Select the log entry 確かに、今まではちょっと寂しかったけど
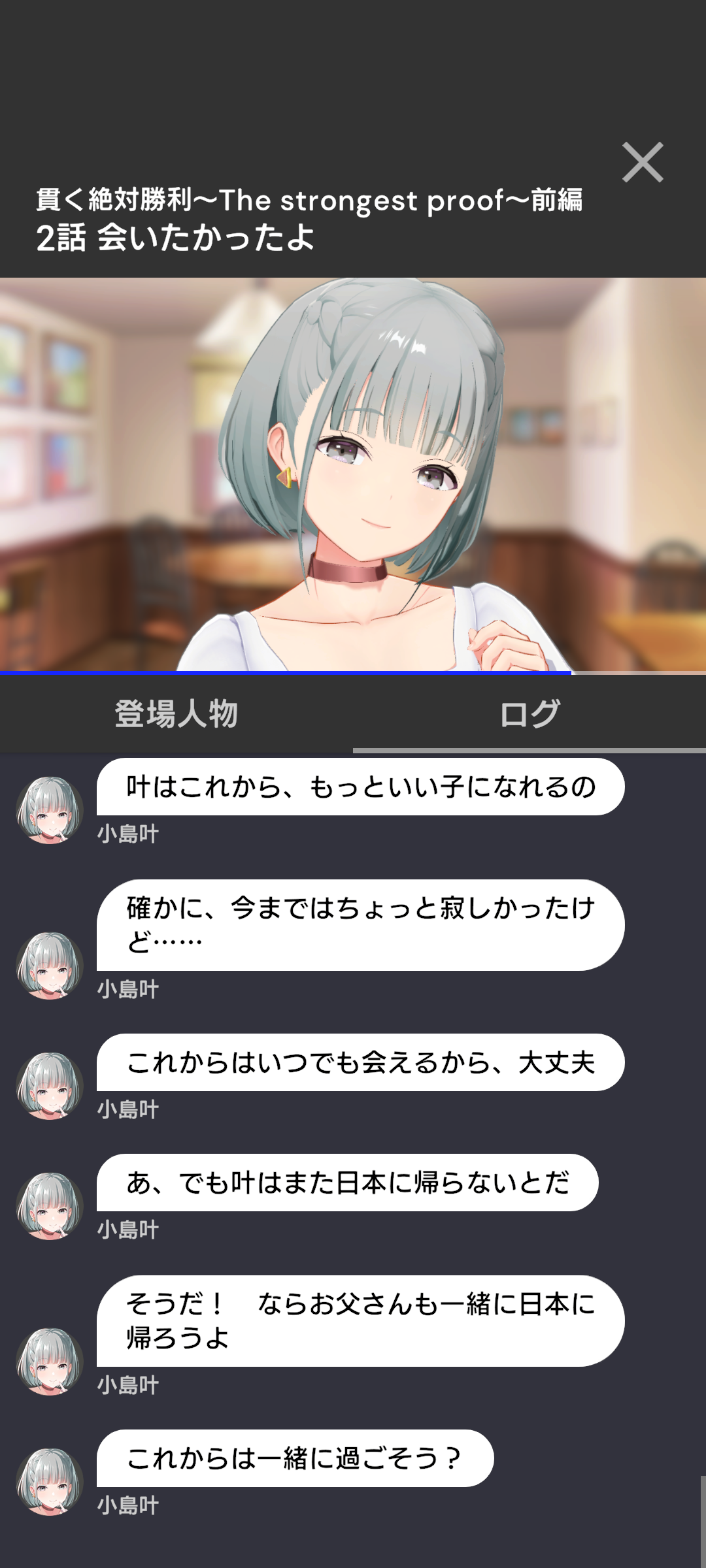 pos(360,925)
